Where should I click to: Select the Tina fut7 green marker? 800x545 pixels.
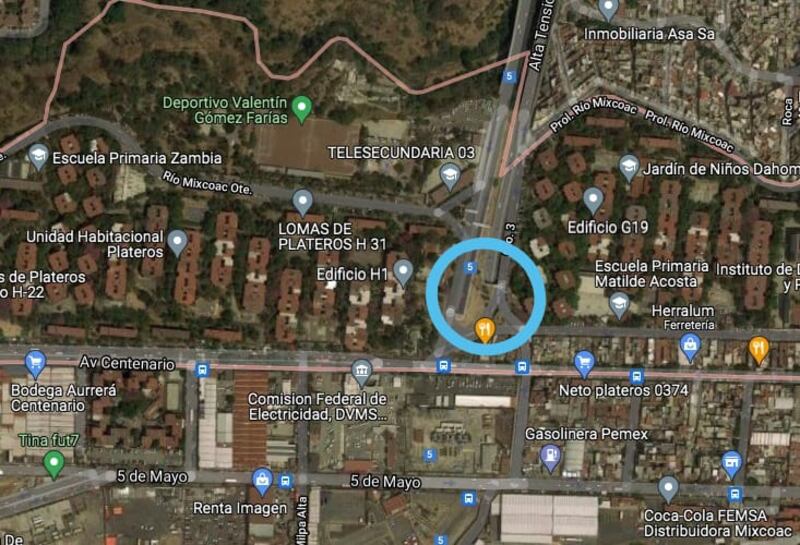pyautogui.click(x=53, y=464)
